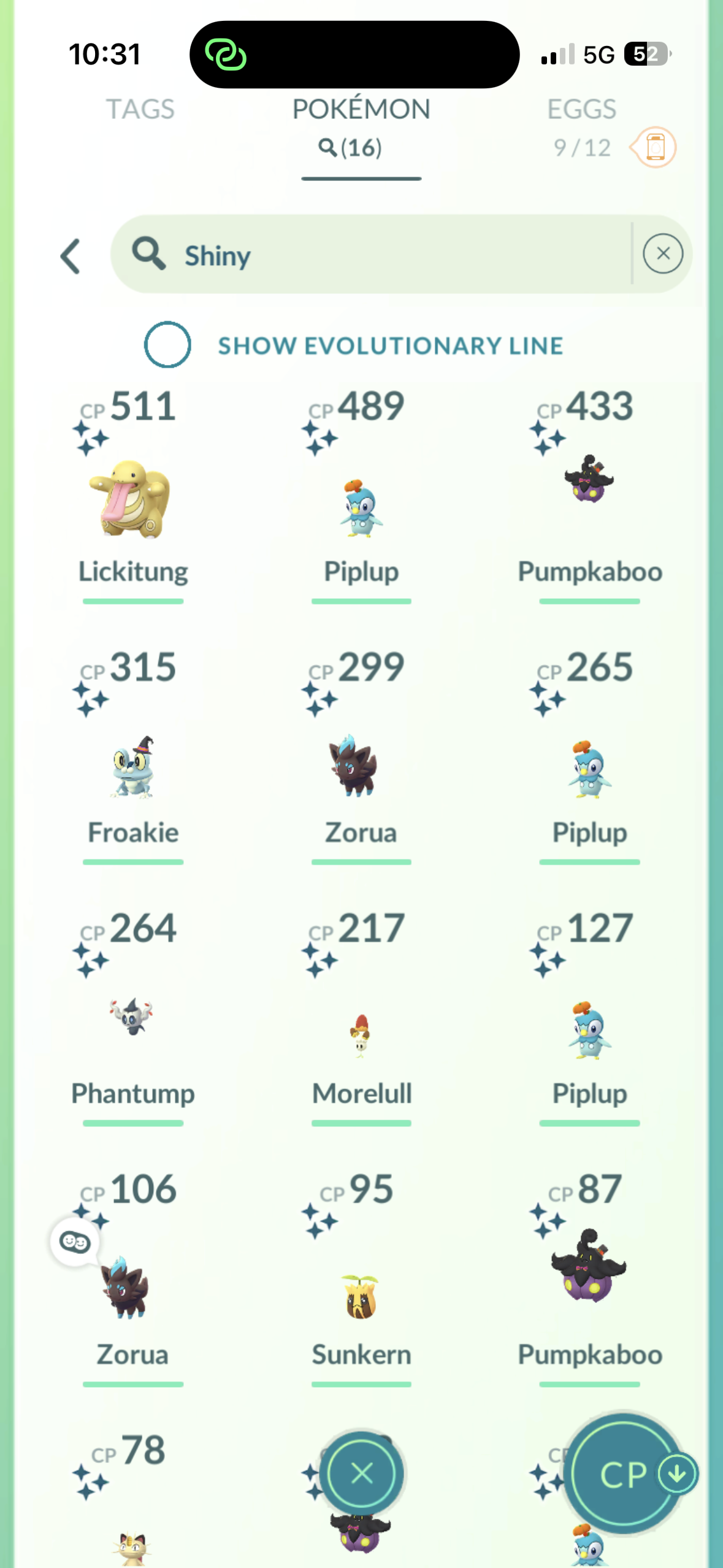This screenshot has height=1568, width=723.
Task: Close the Pokémon list with X button
Action: 361,1474
